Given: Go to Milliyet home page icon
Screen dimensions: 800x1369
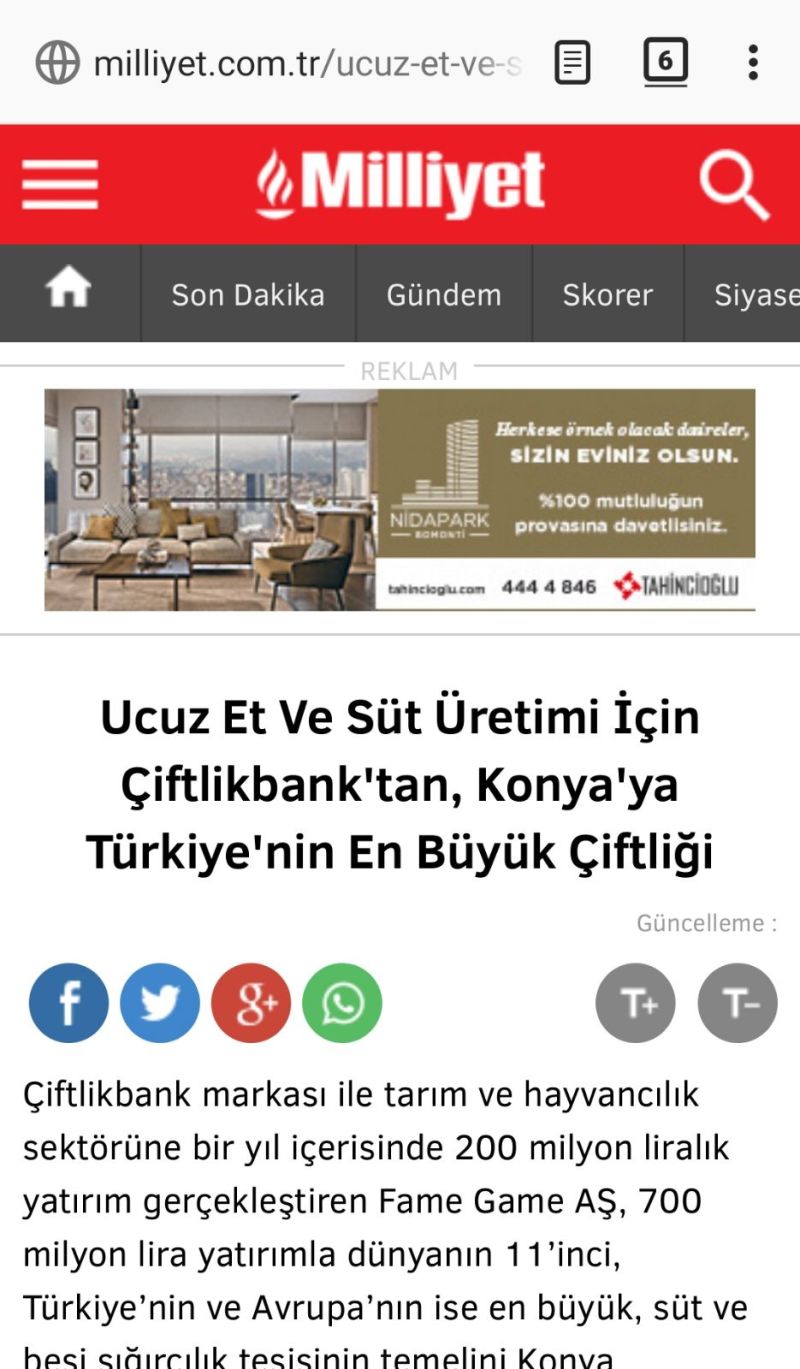Looking at the screenshot, I should tap(68, 293).
